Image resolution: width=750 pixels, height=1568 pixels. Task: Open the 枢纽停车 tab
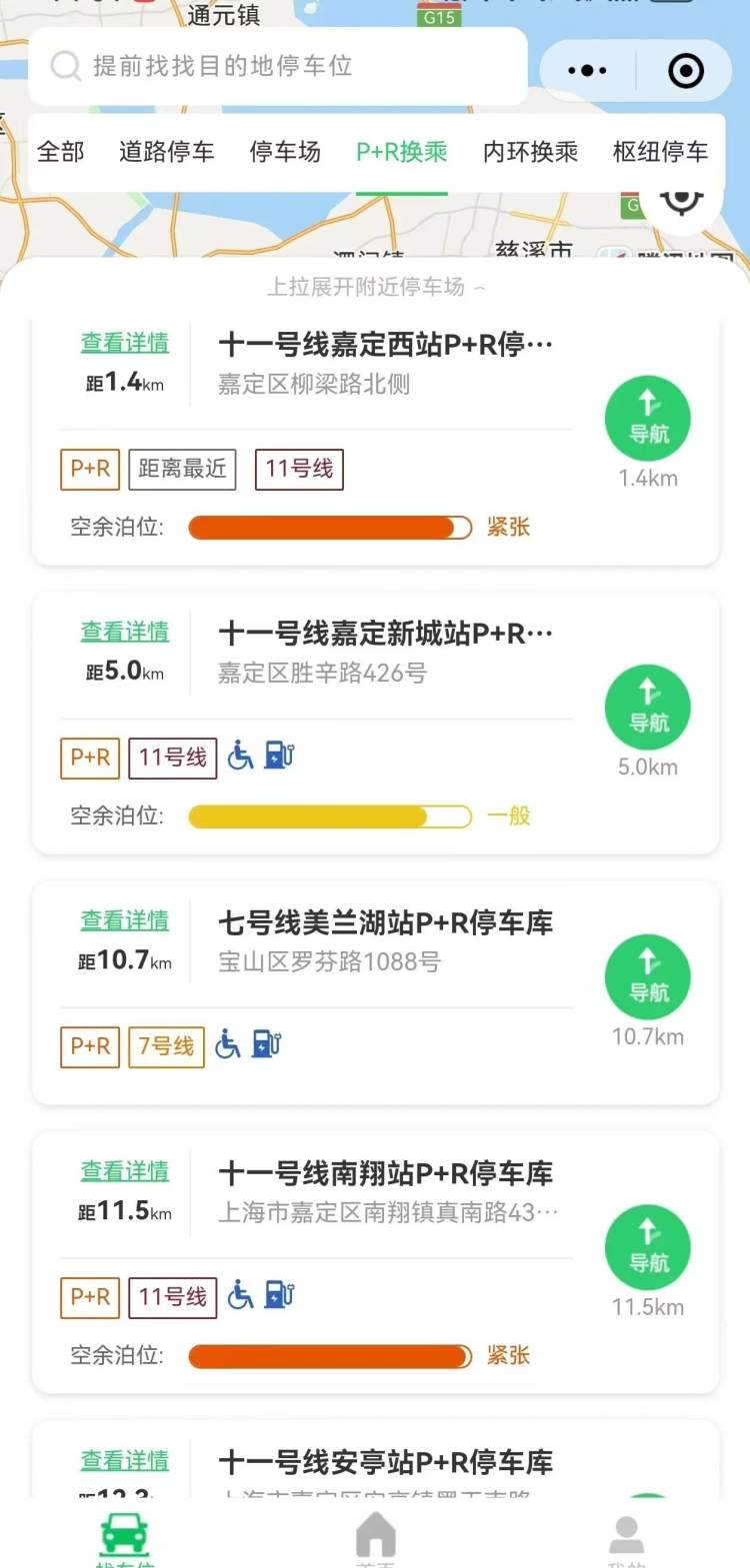tap(660, 152)
